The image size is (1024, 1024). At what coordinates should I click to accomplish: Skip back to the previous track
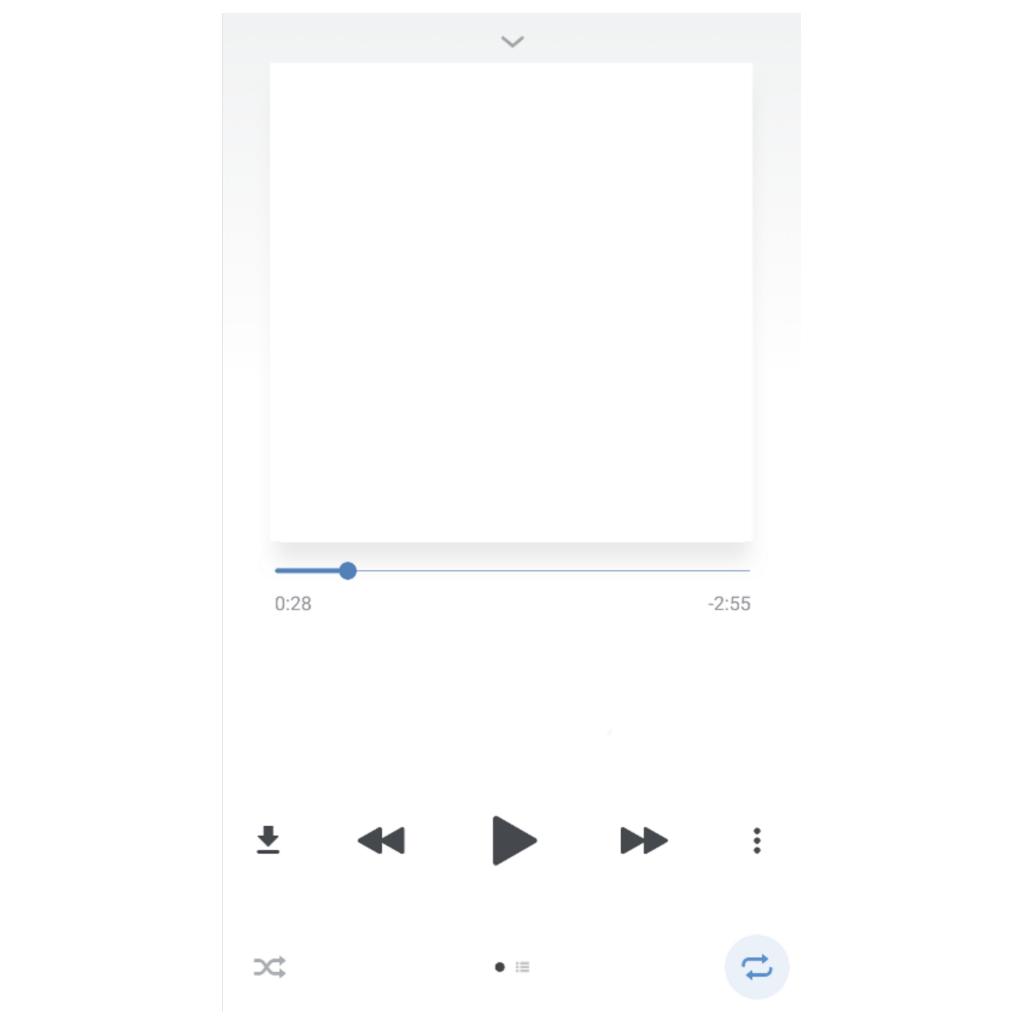click(x=381, y=840)
